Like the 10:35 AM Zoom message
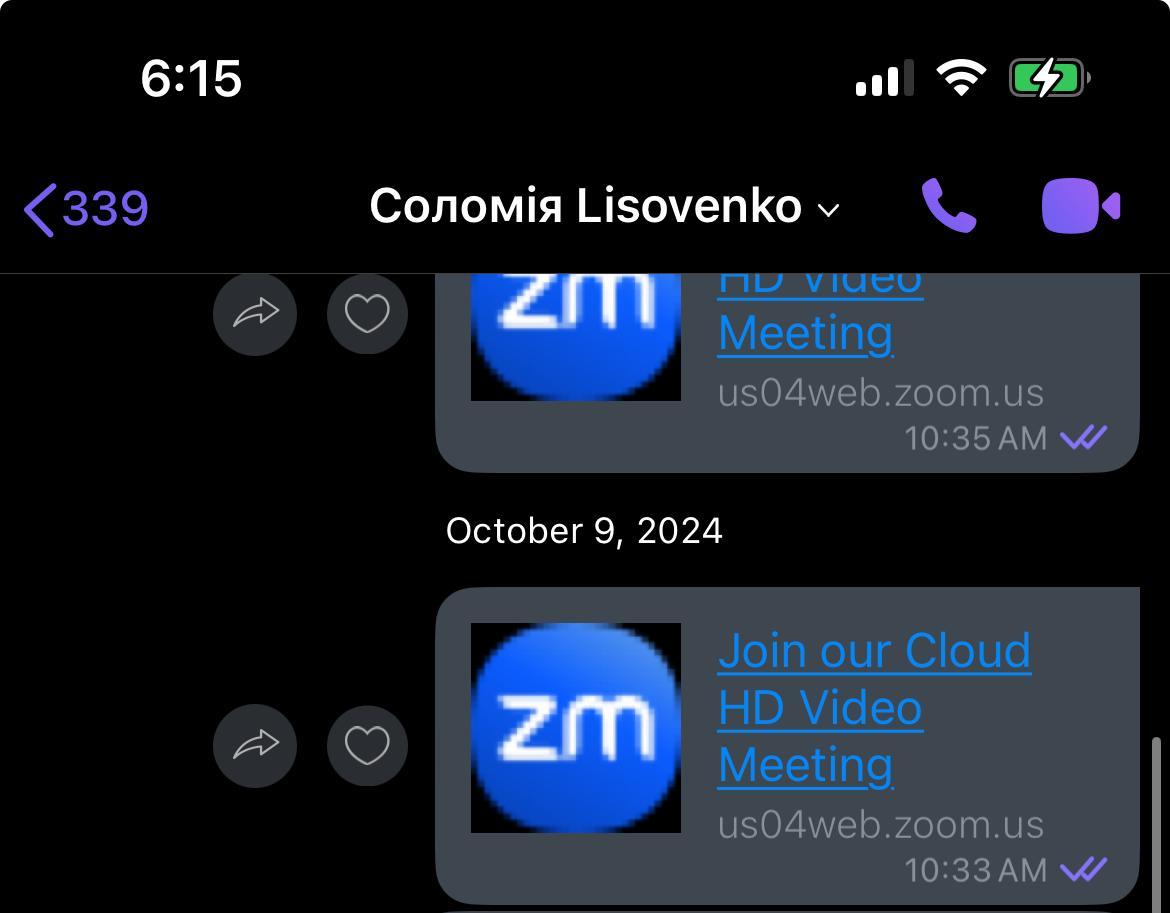 tap(367, 314)
